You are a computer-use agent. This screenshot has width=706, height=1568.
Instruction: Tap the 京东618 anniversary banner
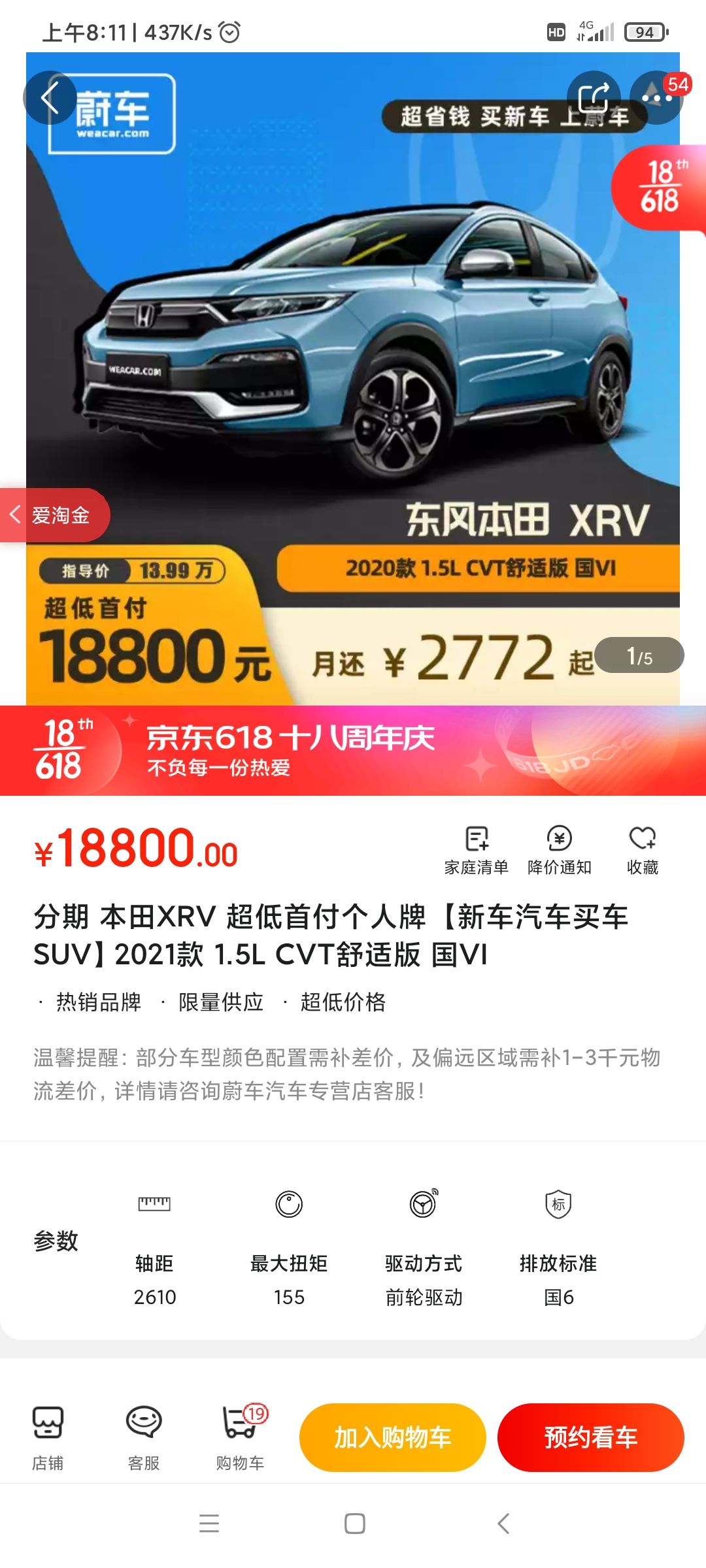pyautogui.click(x=353, y=748)
